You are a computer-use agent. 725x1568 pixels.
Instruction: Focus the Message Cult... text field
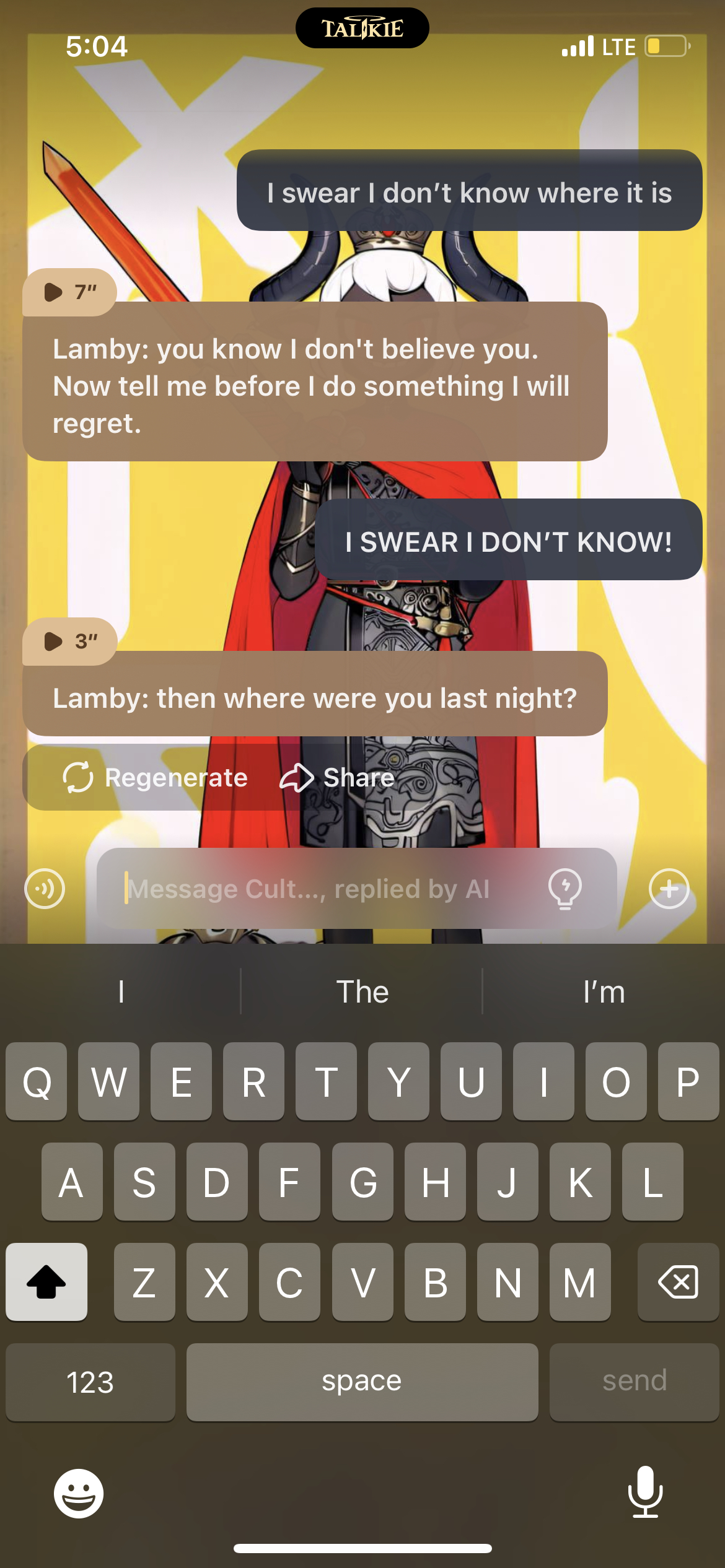coord(322,889)
